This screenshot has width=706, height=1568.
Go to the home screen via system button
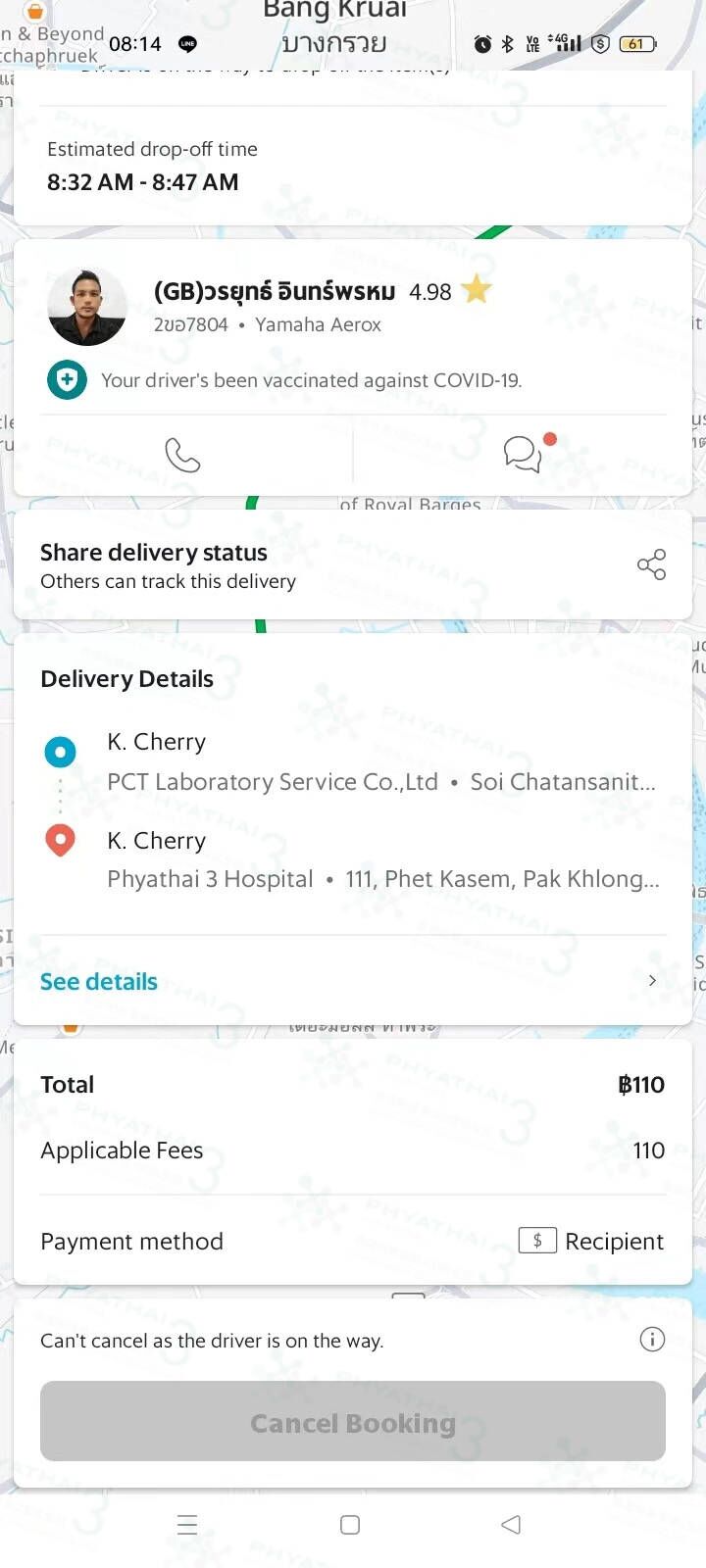[350, 1525]
